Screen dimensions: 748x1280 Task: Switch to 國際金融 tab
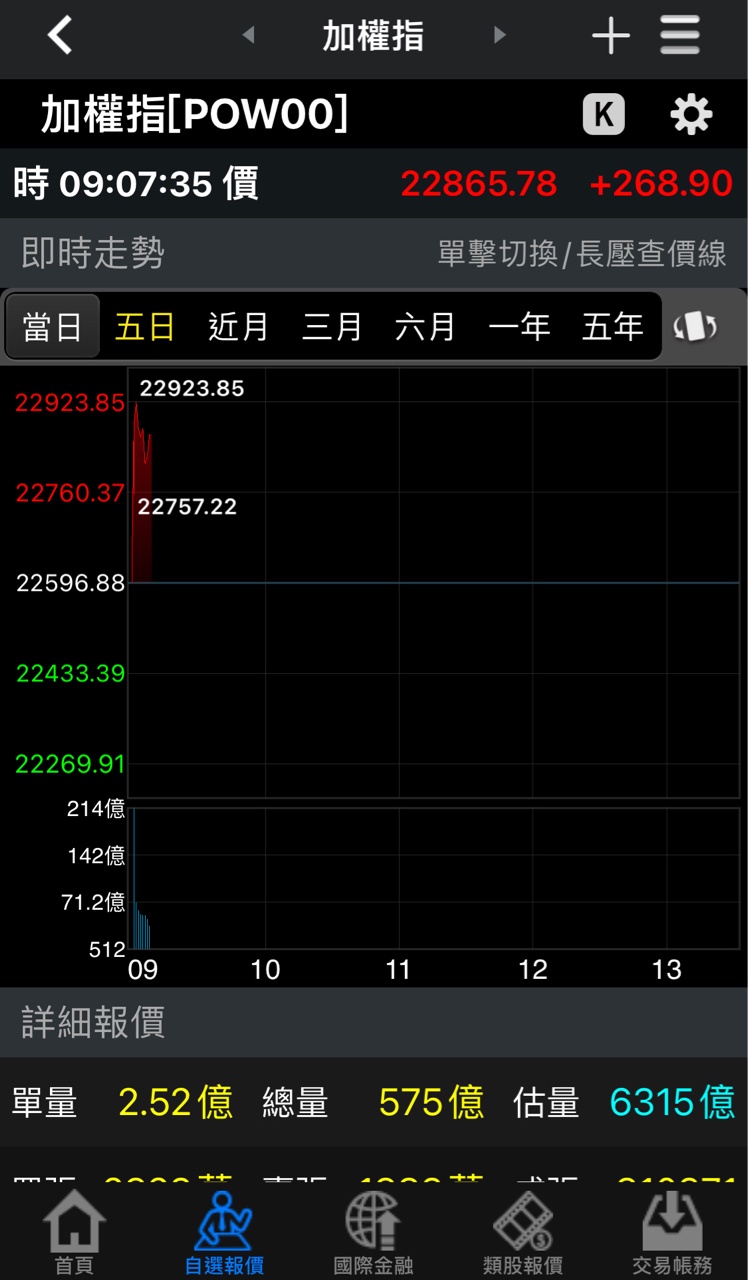[x=373, y=1235]
